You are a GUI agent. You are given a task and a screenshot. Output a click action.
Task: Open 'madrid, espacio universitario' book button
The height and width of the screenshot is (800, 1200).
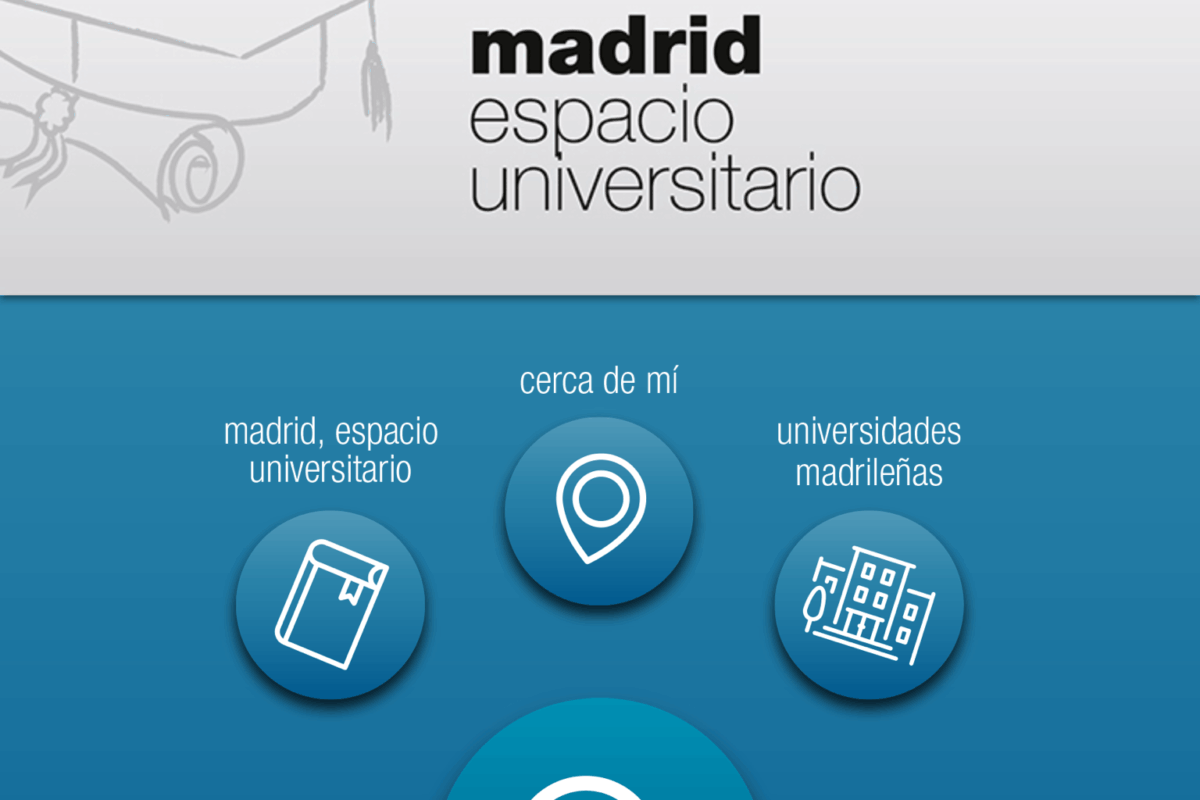point(330,604)
